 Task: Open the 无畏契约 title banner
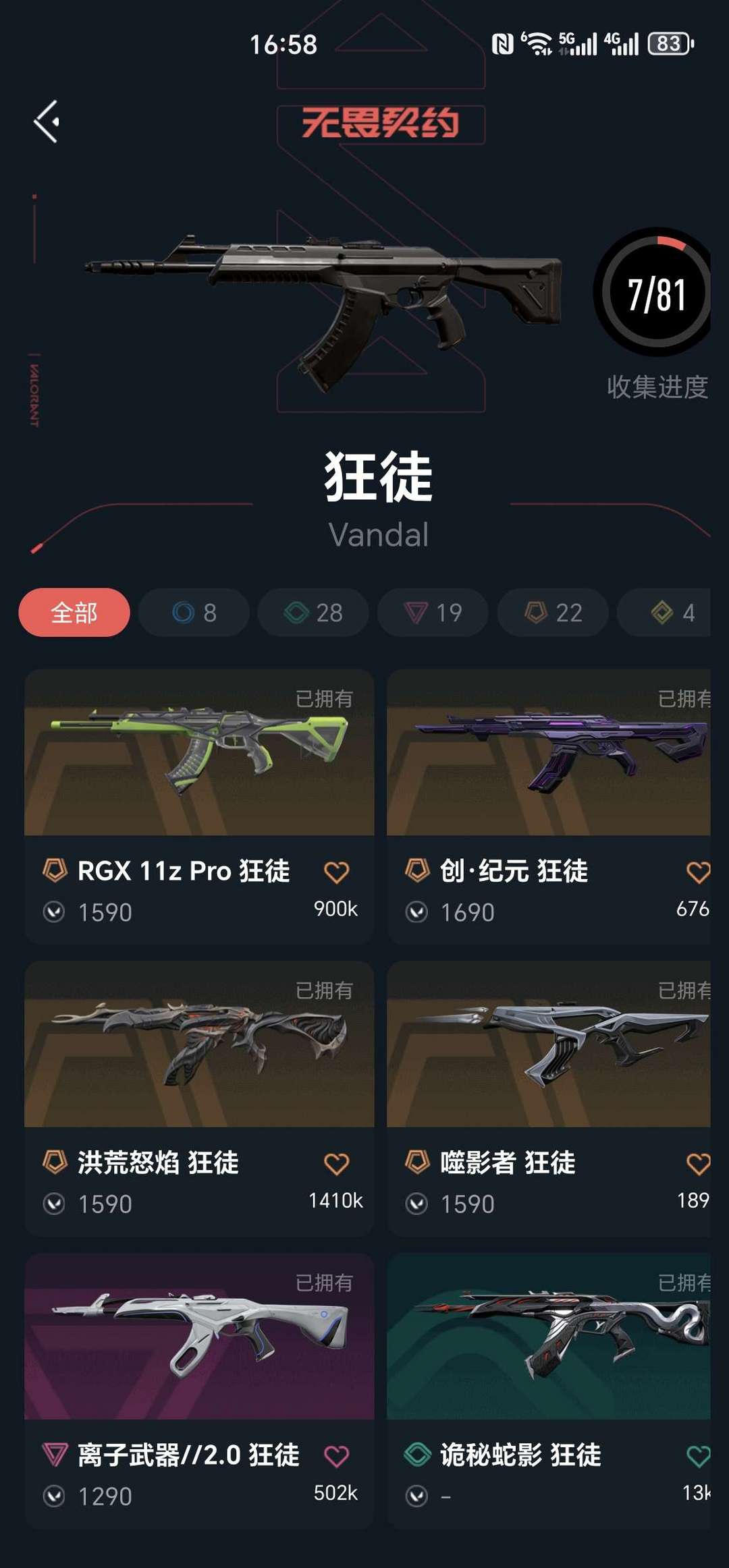pos(381,125)
